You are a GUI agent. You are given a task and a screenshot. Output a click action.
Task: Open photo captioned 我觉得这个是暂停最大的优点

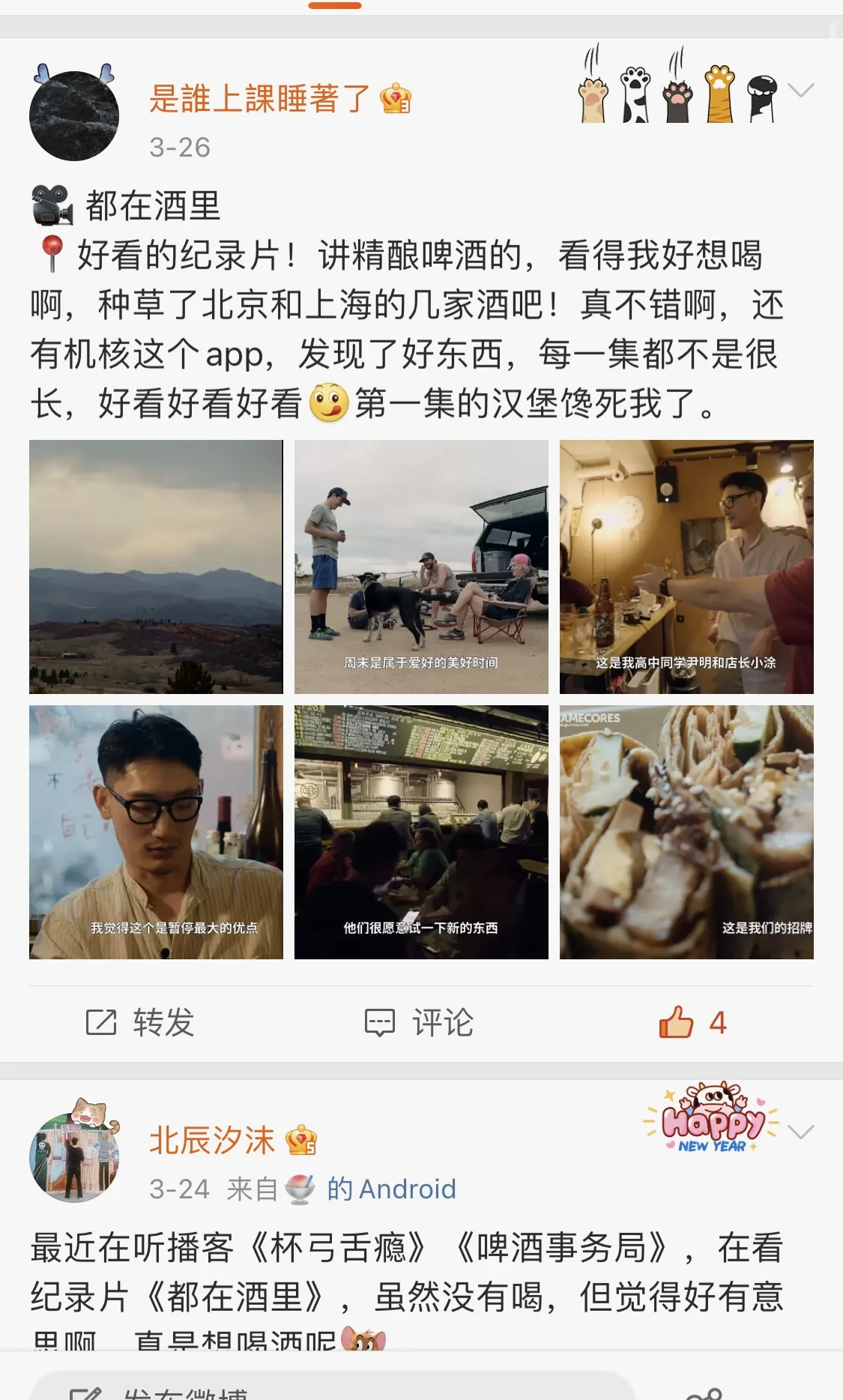pyautogui.click(x=156, y=832)
